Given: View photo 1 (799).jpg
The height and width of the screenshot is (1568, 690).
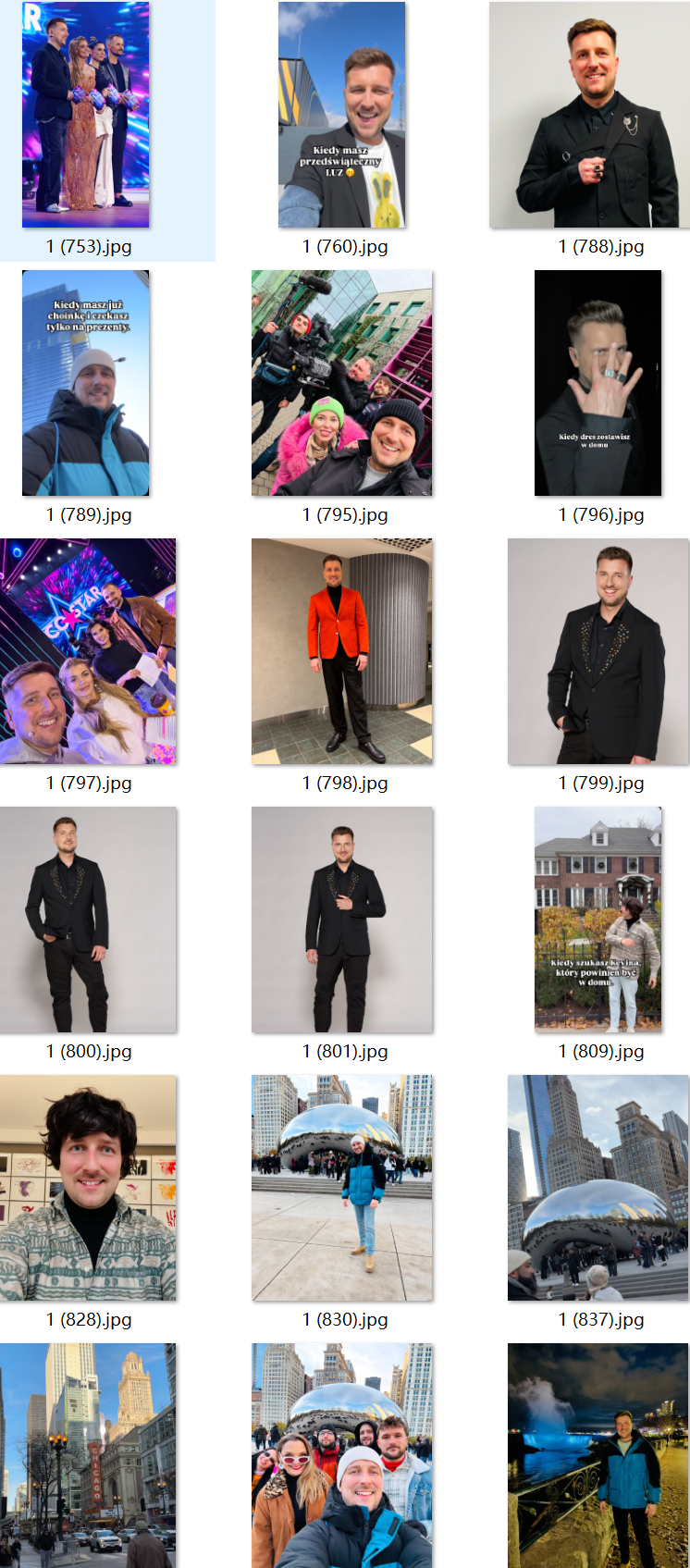Looking at the screenshot, I should (598, 651).
